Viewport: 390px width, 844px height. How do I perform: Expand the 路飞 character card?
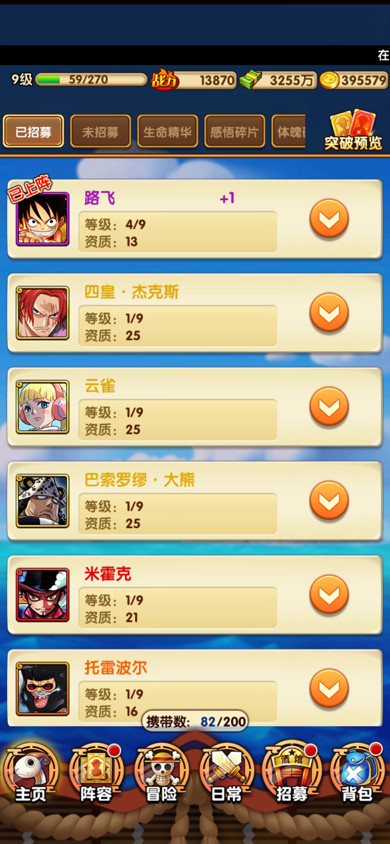click(329, 218)
